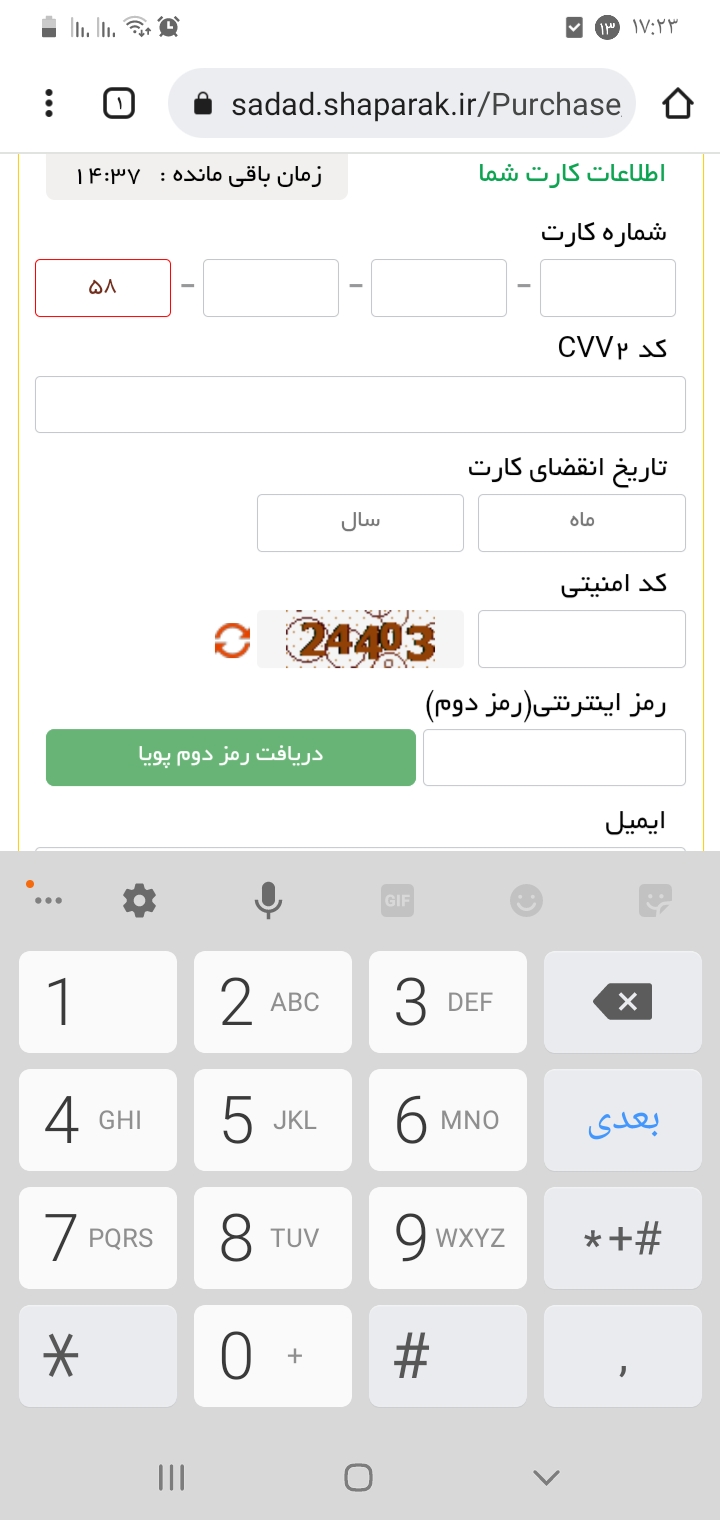This screenshot has width=720, height=1520.
Task: Type digit 5 on the keypad
Action: pos(272,1120)
